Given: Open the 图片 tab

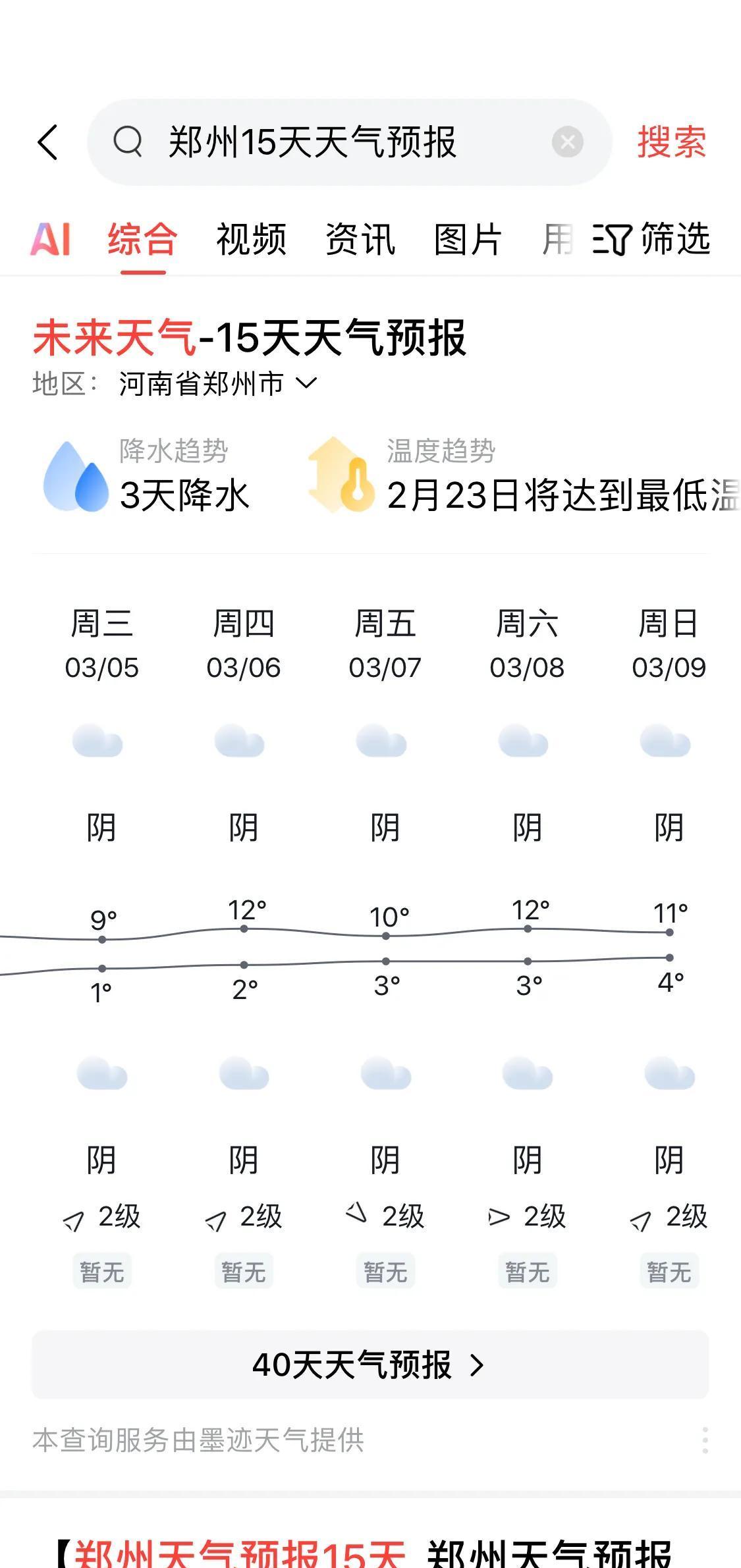Looking at the screenshot, I should [x=466, y=241].
